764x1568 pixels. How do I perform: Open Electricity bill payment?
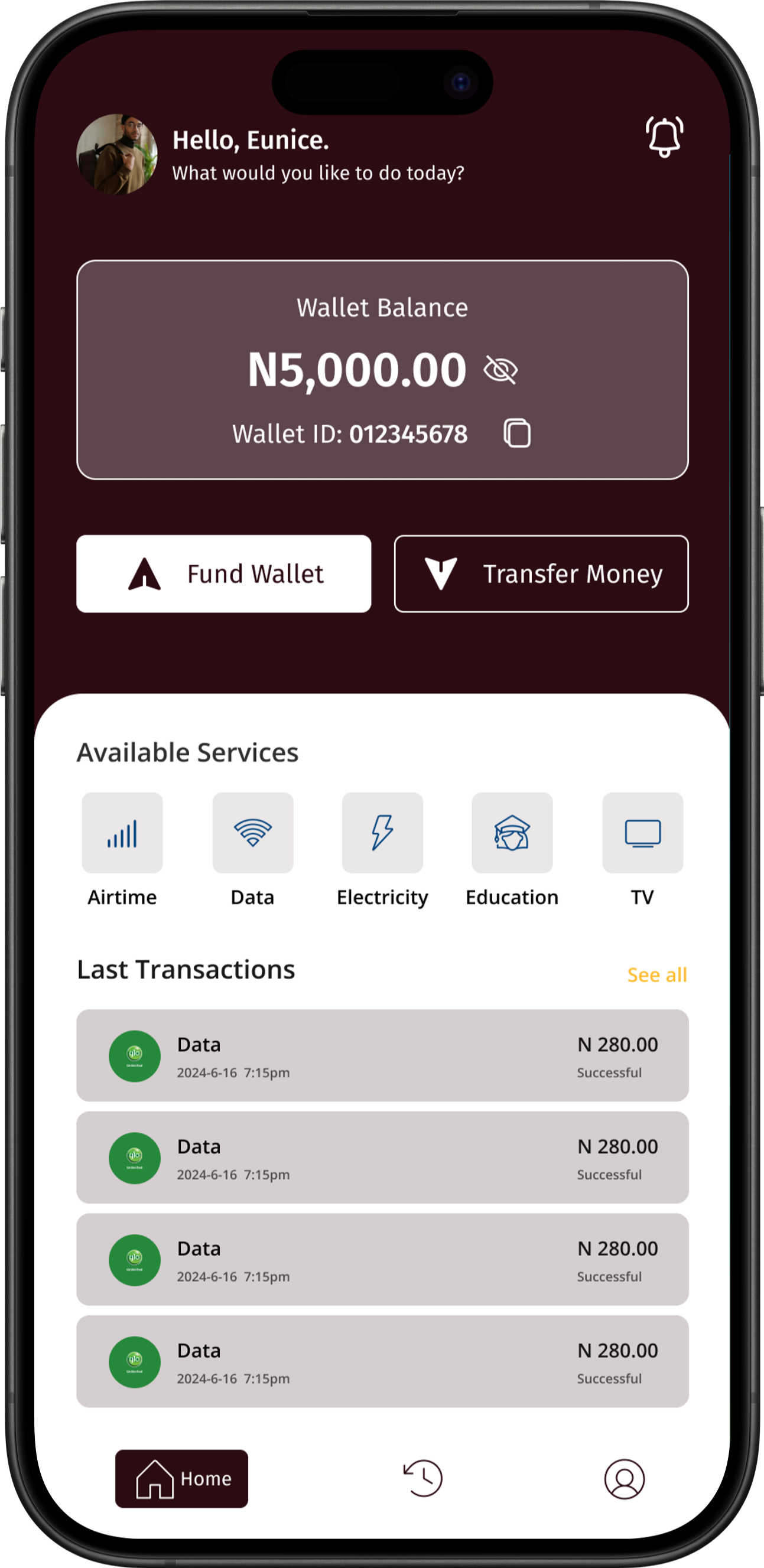click(382, 833)
